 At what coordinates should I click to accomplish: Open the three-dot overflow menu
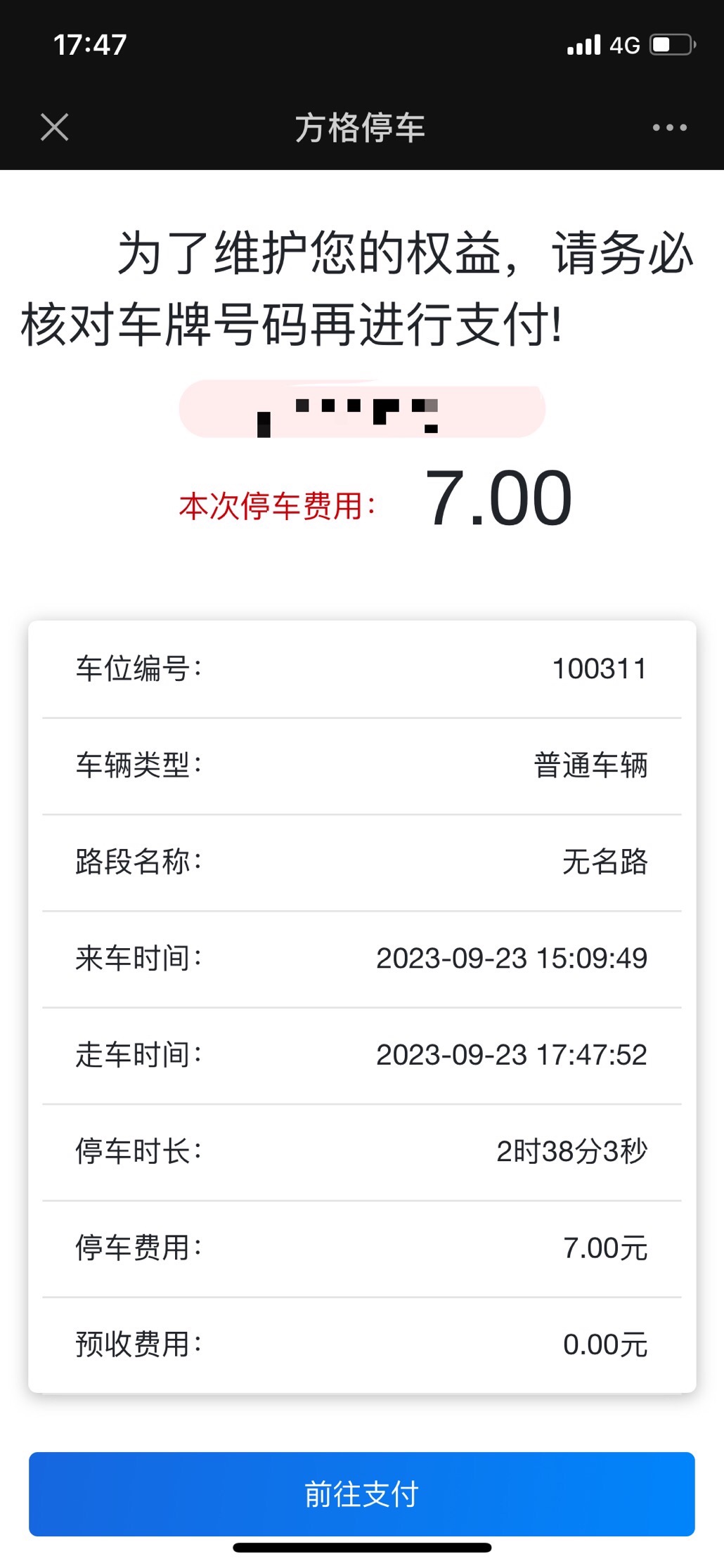pos(669,127)
